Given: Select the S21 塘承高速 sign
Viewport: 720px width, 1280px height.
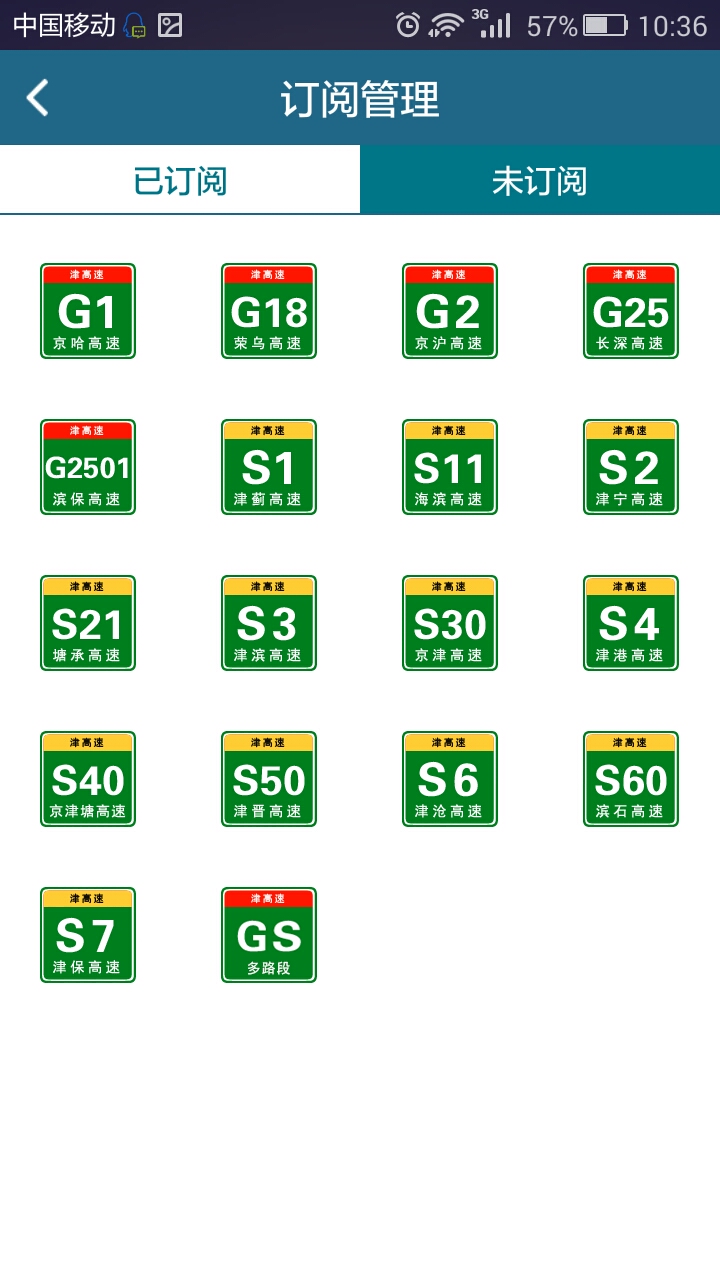Looking at the screenshot, I should (x=88, y=623).
